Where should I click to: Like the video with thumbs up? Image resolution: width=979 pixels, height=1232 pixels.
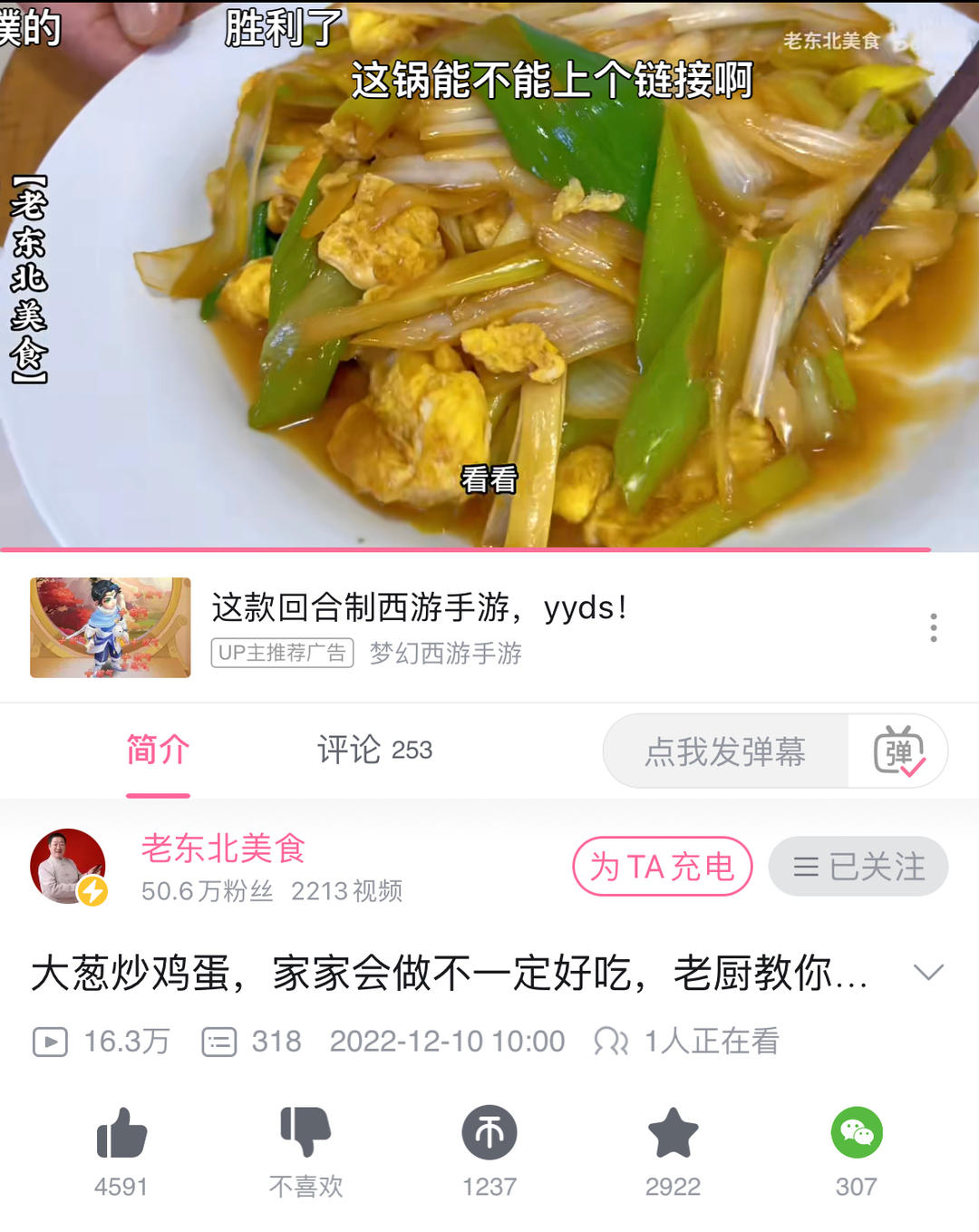point(121,1133)
